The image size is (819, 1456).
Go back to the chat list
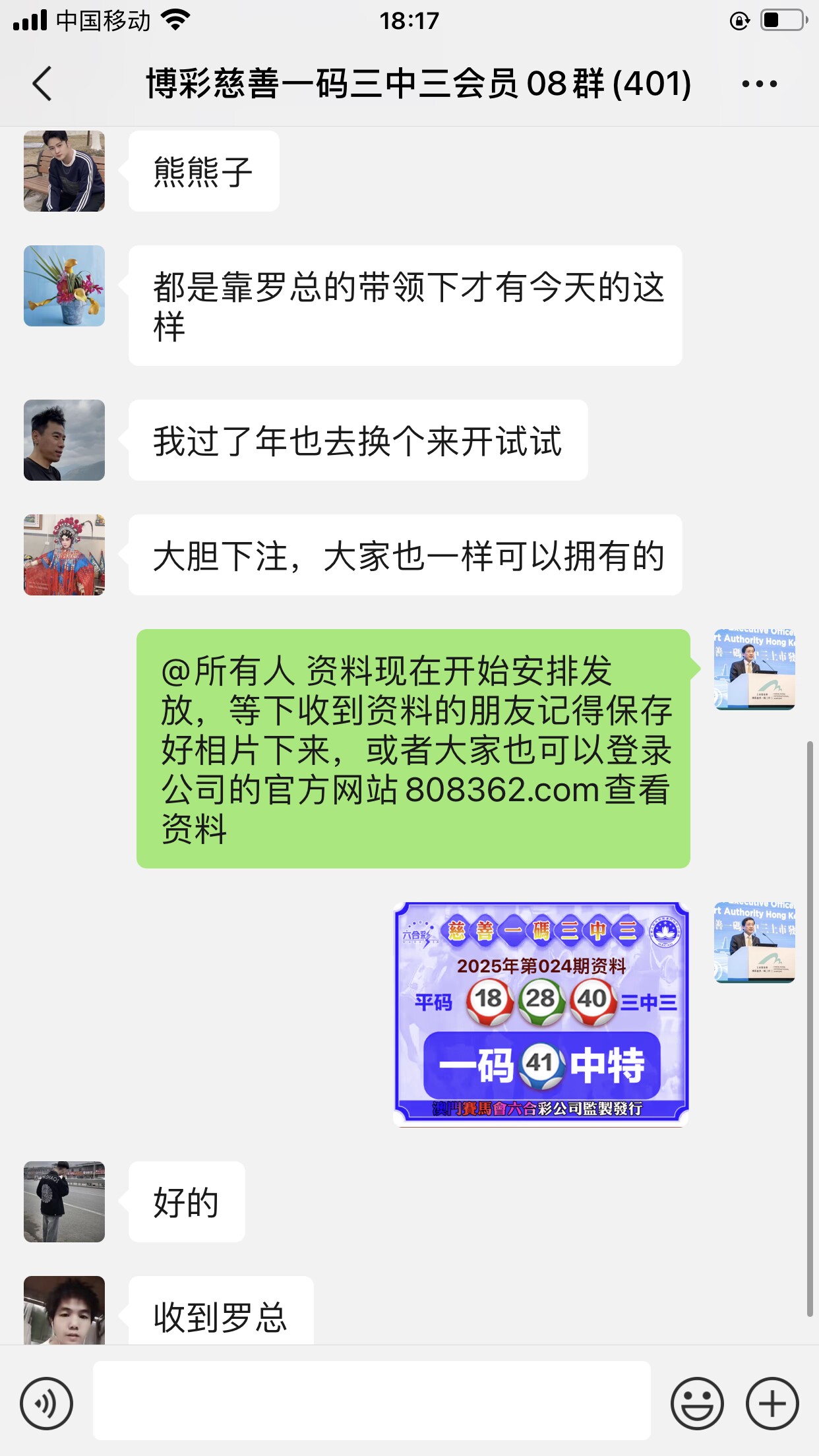tap(42, 84)
